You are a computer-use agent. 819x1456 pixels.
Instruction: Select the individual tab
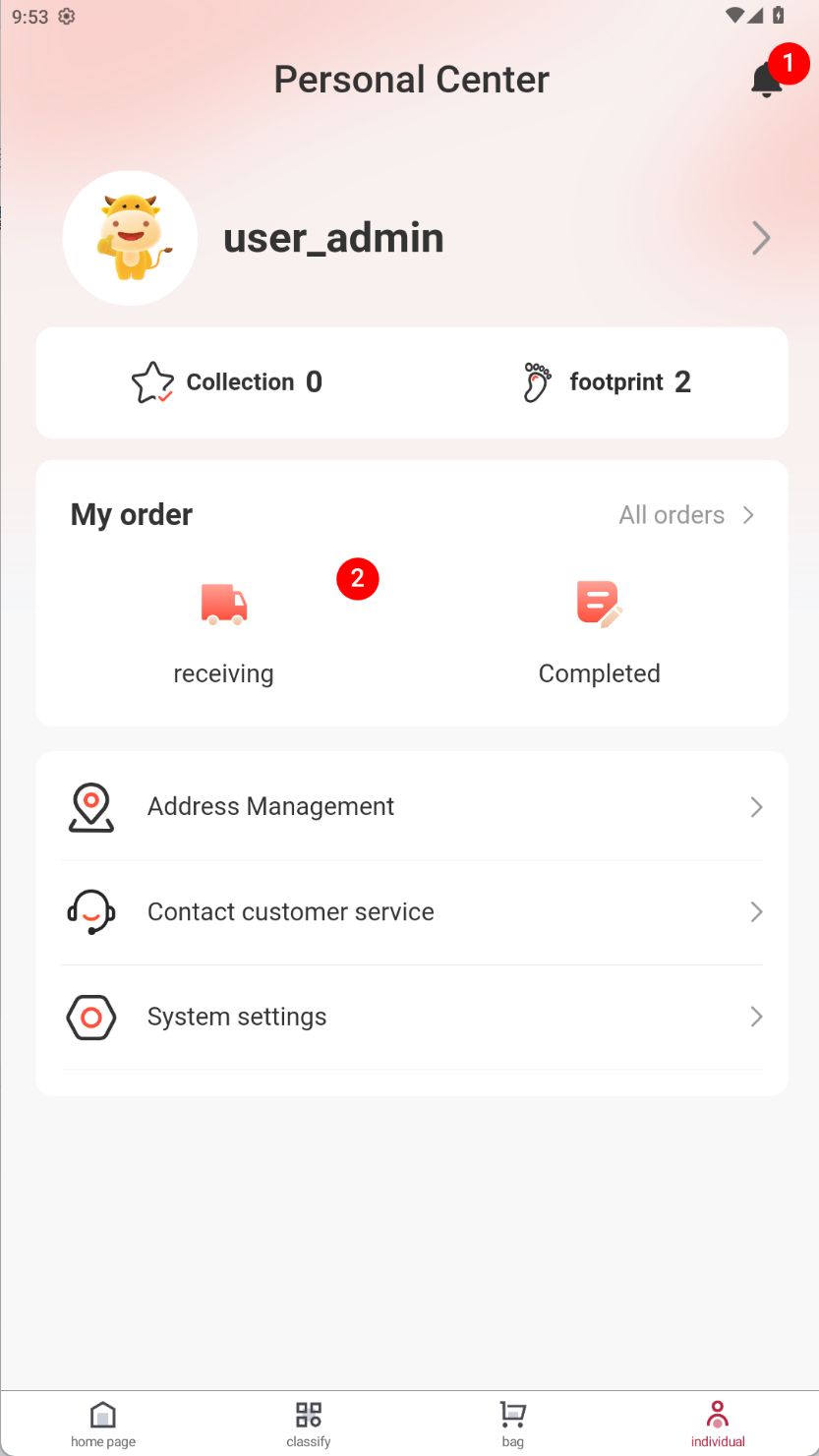(718, 1425)
